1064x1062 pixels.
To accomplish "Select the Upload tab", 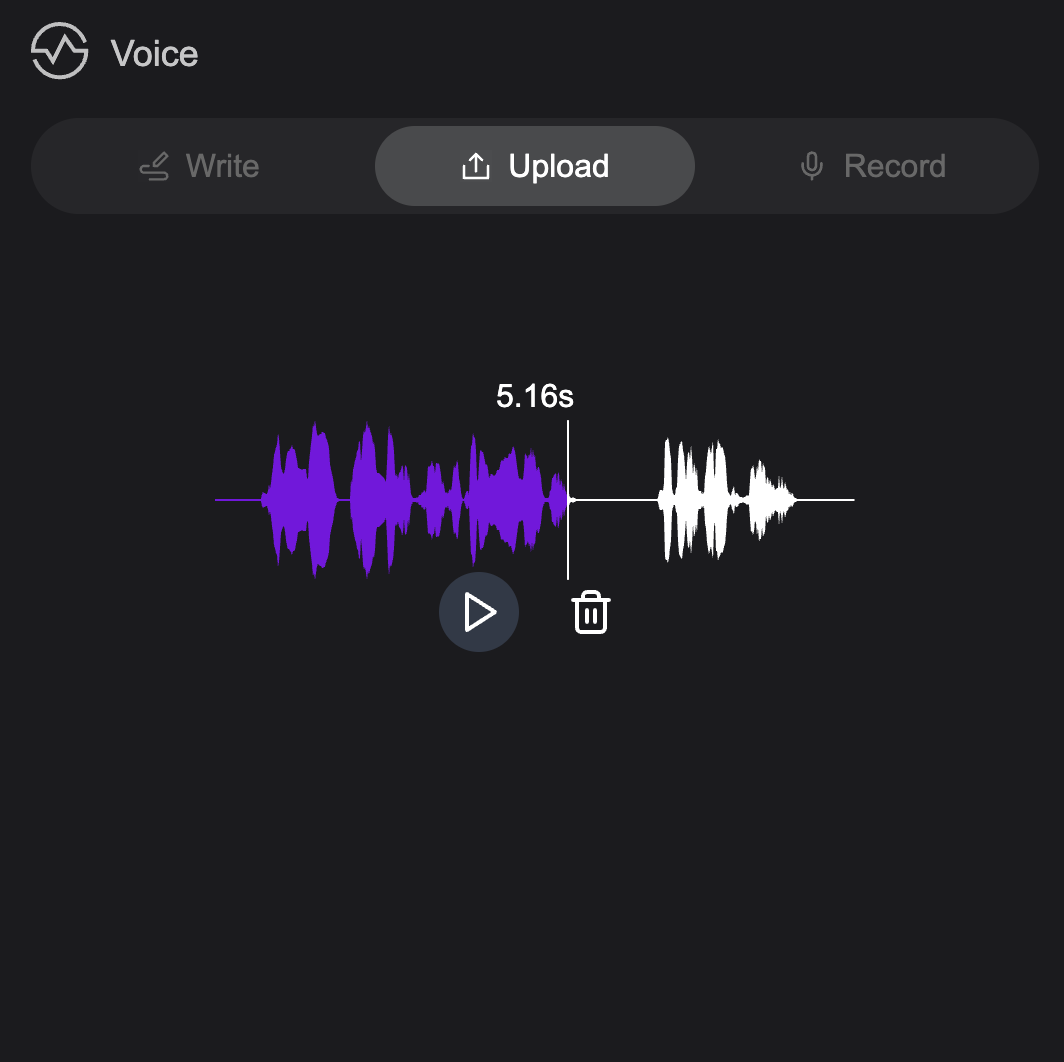I will pos(534,166).
